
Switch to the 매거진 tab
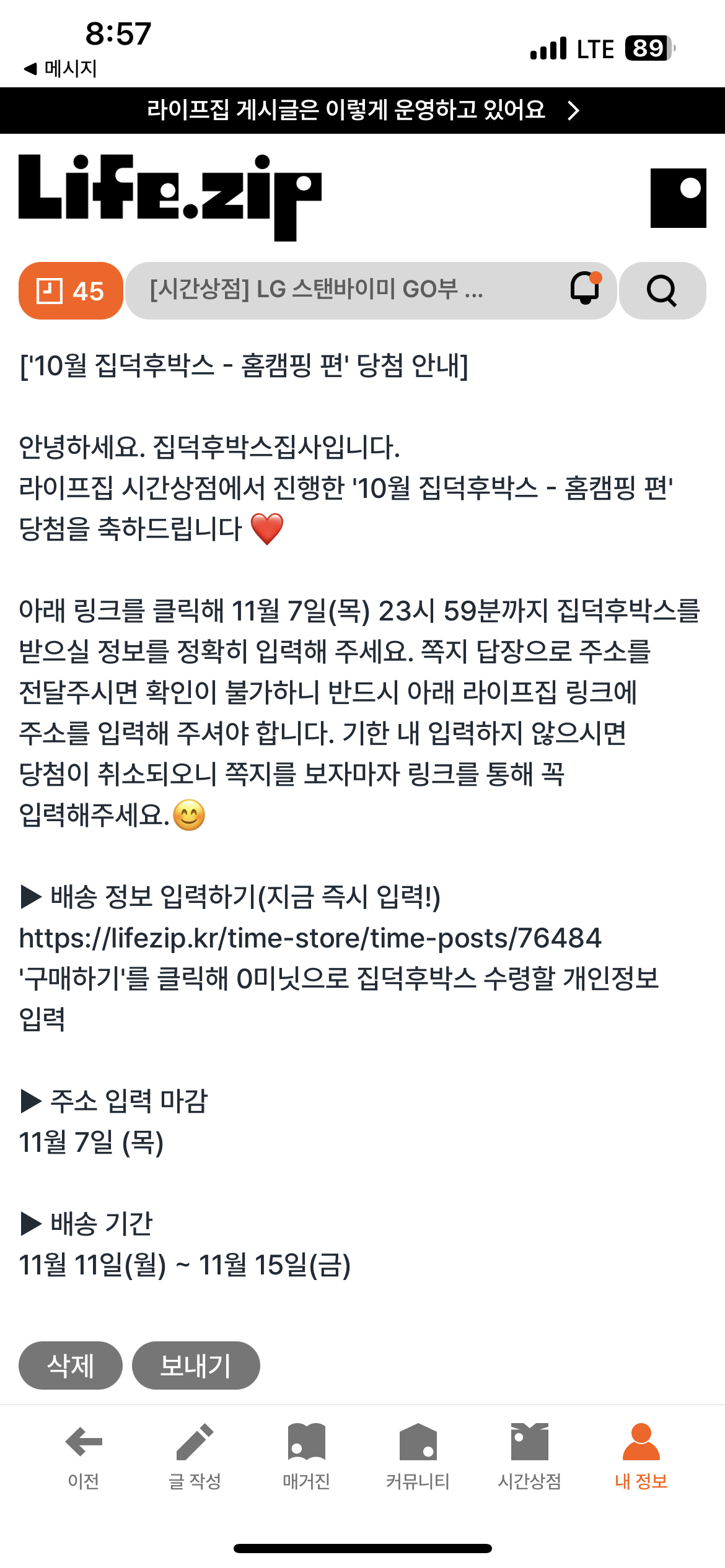coord(307,1456)
